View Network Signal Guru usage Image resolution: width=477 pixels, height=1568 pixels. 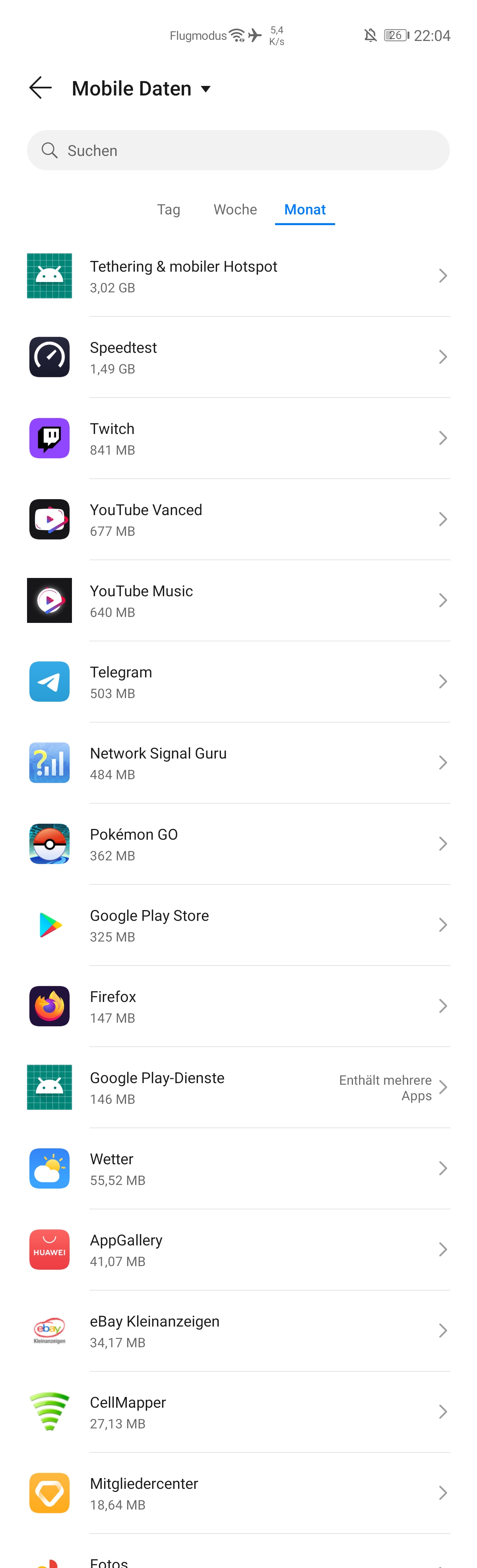point(238,763)
